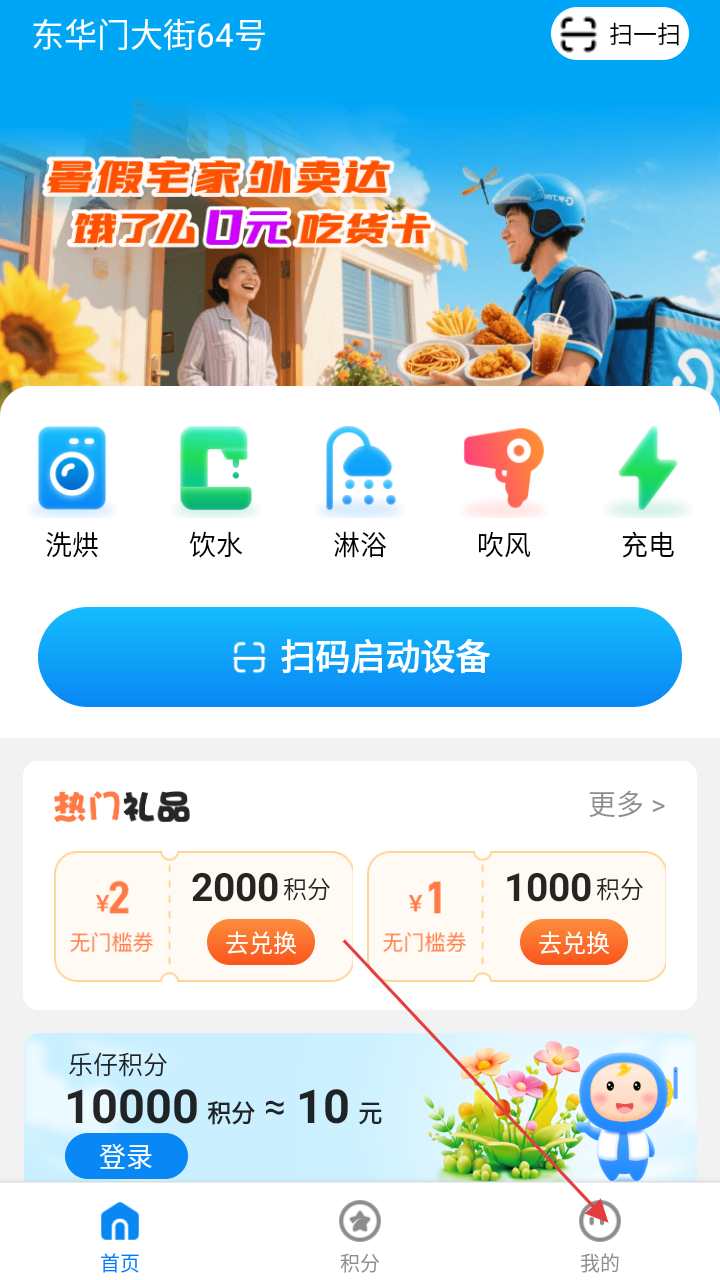The height and width of the screenshot is (1280, 720).
Task: Tap the 登录 button
Action: pyautogui.click(x=126, y=1157)
